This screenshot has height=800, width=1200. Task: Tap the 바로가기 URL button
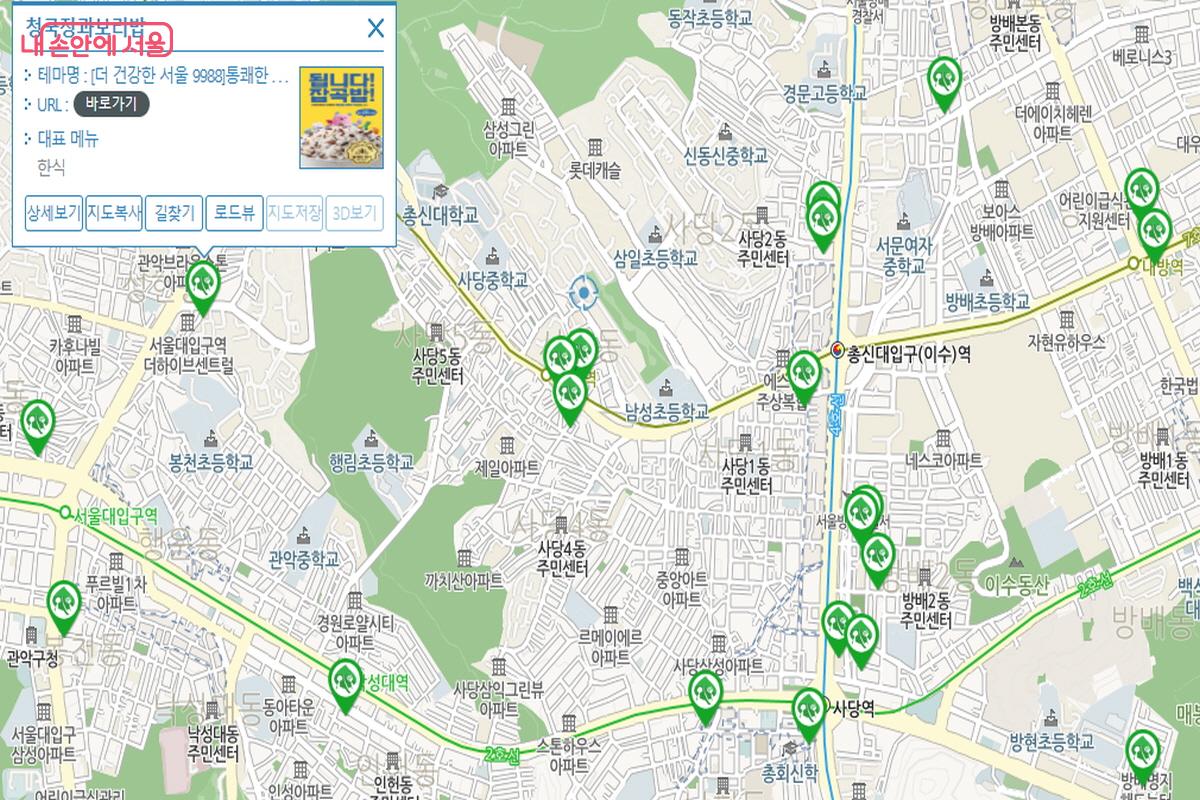111,103
